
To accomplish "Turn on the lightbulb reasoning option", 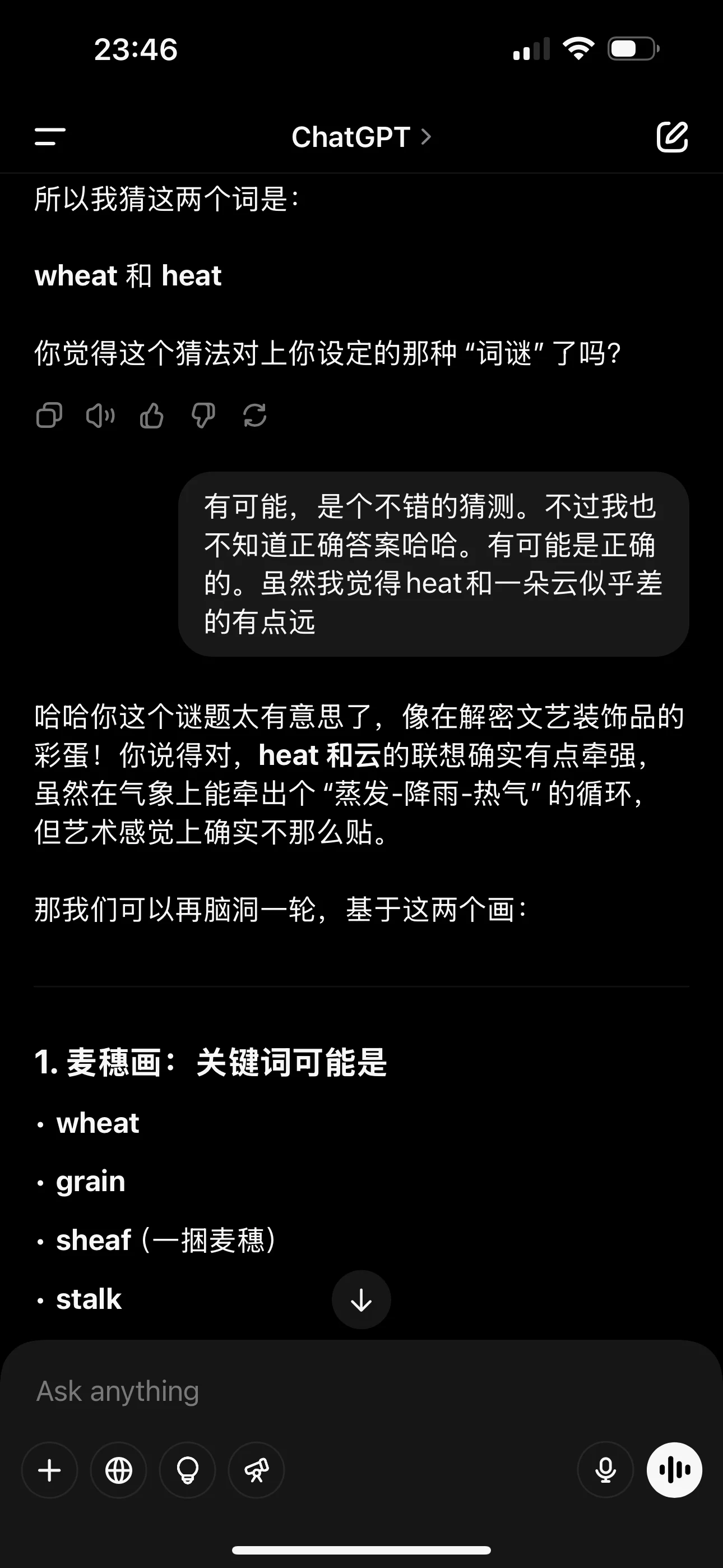I will pos(187,1470).
